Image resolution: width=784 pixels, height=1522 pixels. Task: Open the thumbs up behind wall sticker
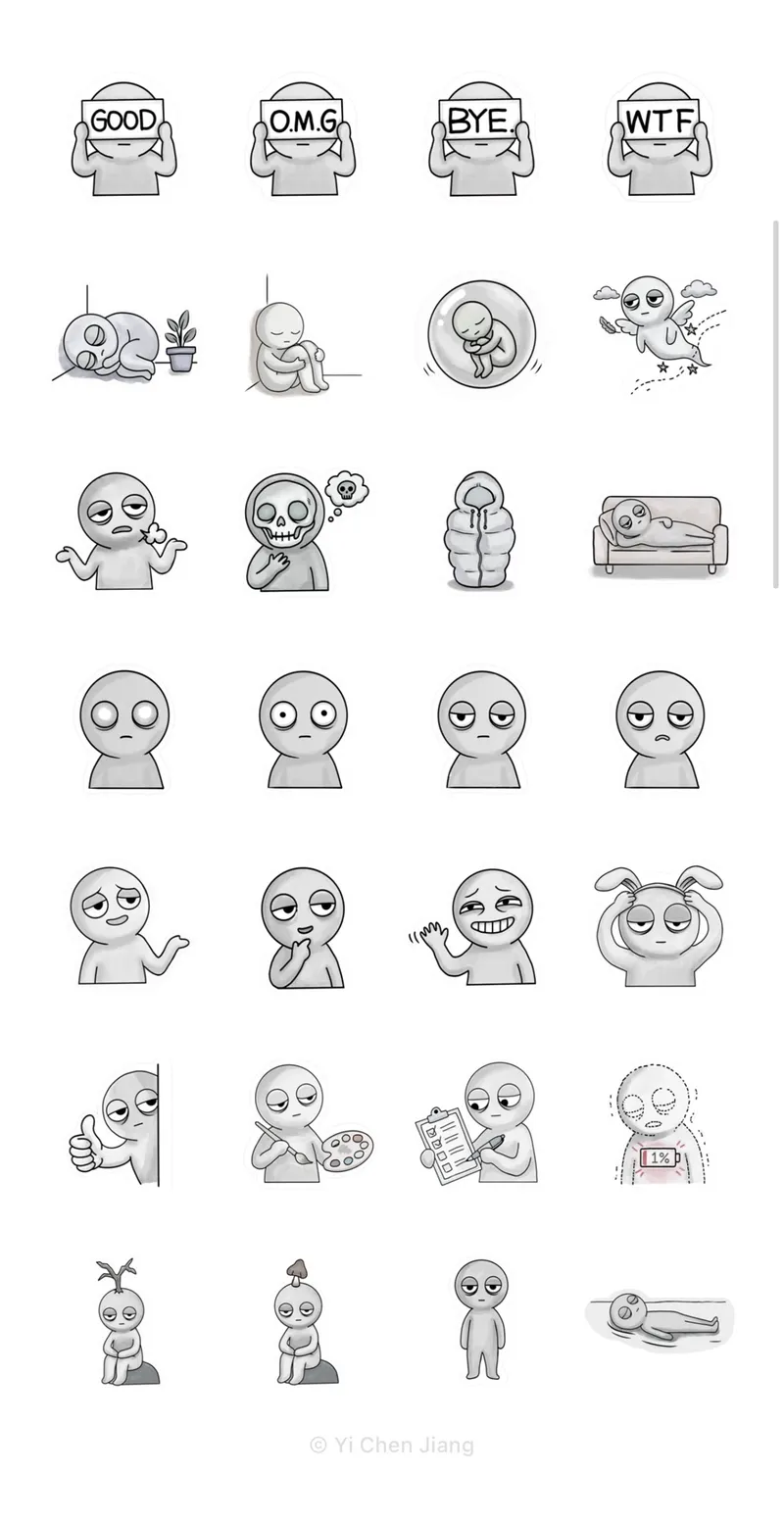point(122,1123)
